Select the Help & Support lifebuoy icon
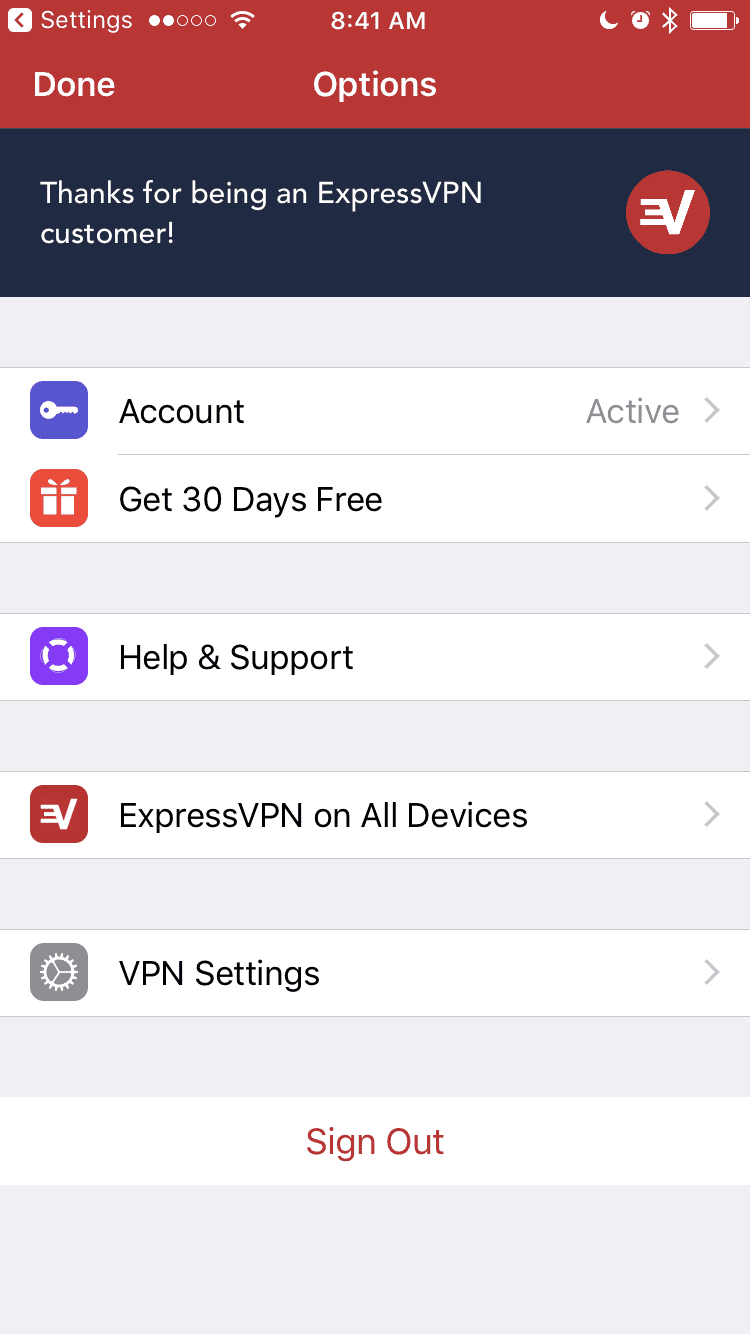The height and width of the screenshot is (1334, 750). pos(58,656)
